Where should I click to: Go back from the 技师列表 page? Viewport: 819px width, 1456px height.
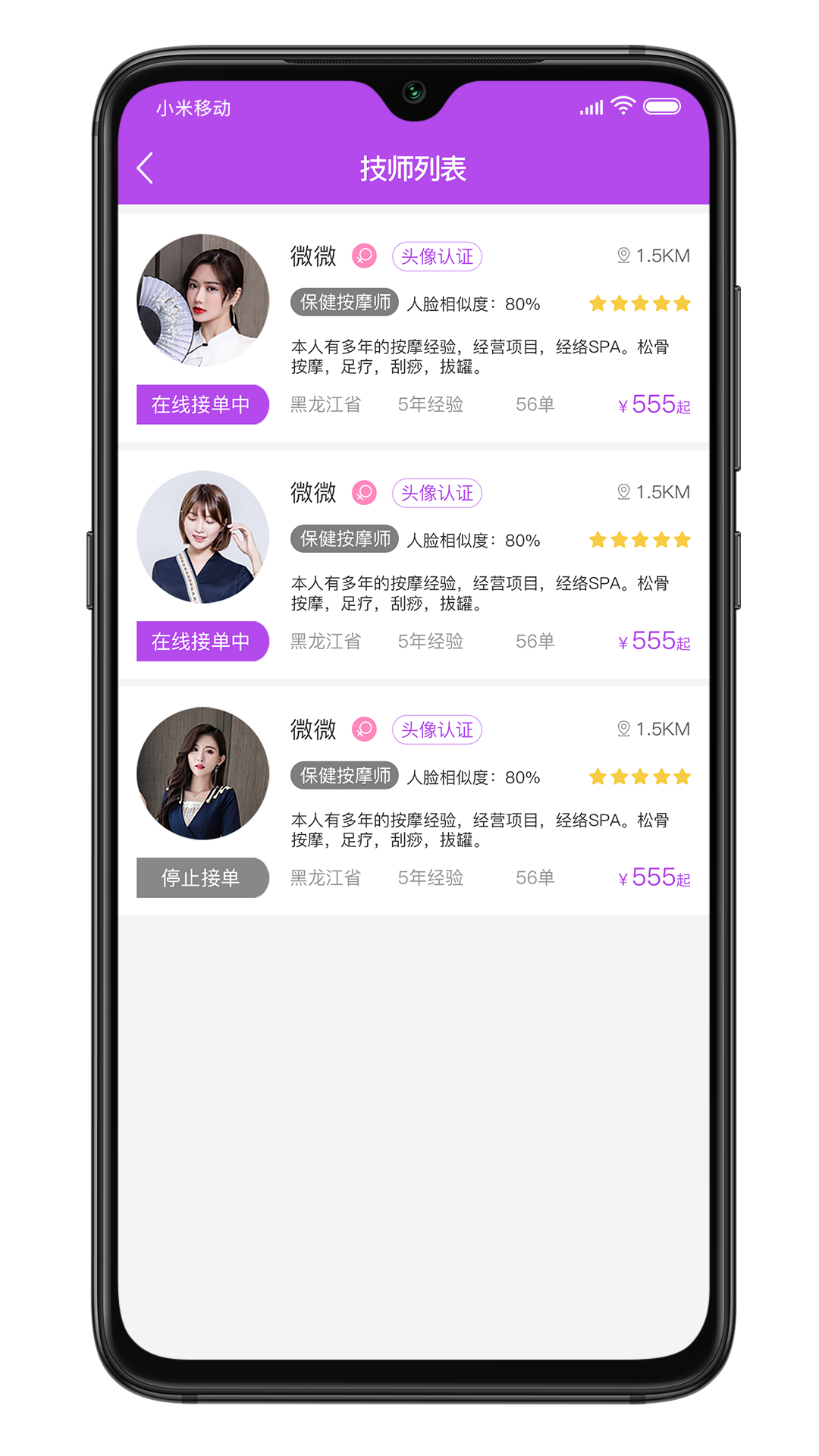click(x=146, y=168)
